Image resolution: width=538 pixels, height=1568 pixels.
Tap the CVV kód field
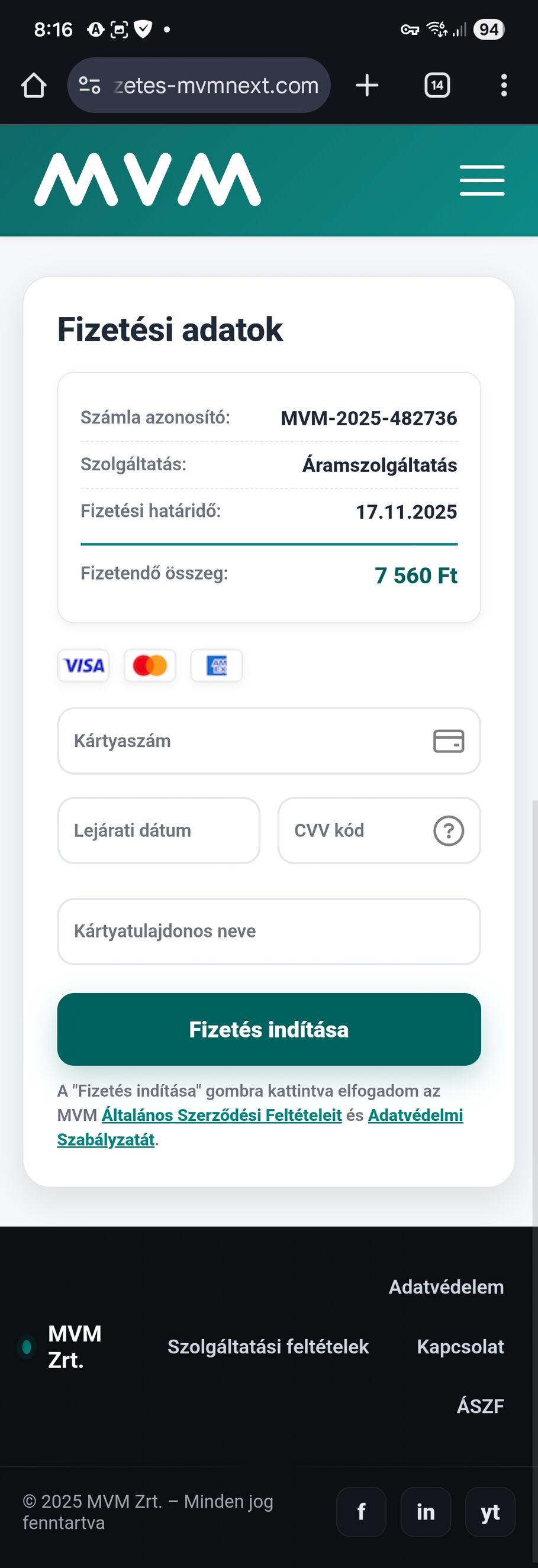coord(353,830)
